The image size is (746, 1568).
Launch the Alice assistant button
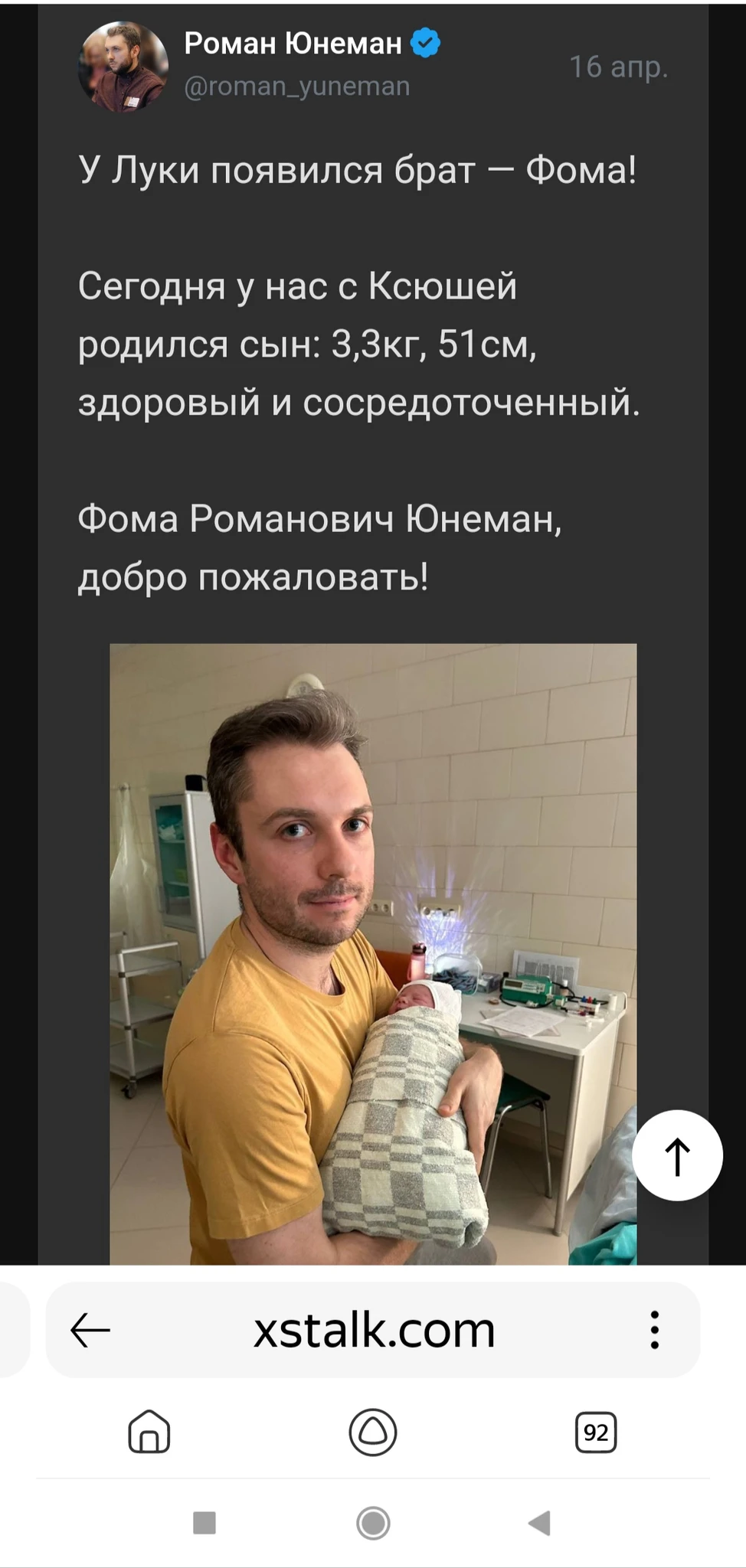tap(373, 1432)
